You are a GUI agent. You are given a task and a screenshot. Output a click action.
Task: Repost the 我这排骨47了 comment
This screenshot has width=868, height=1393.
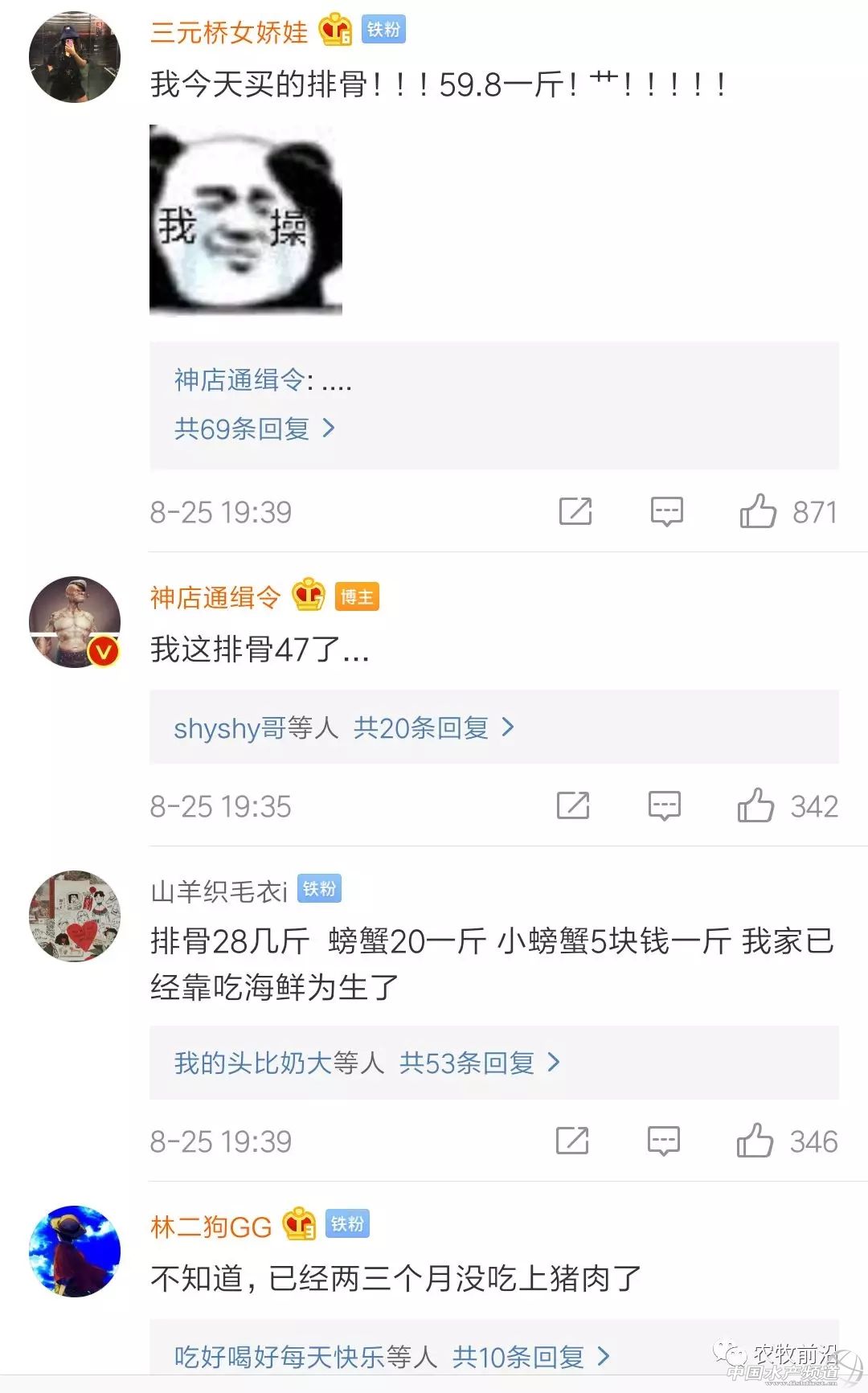click(573, 805)
